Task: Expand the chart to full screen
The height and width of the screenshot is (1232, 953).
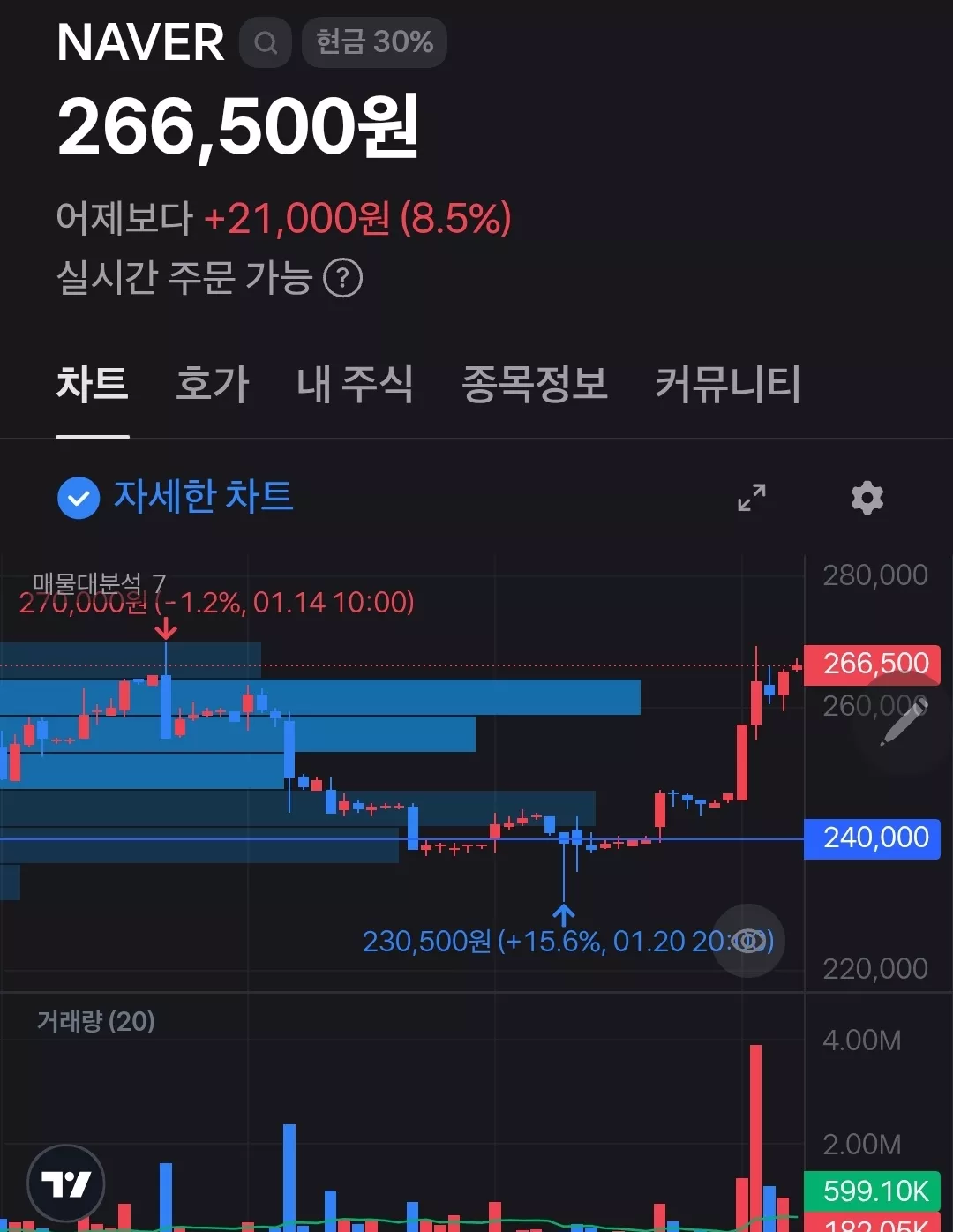Action: tap(752, 498)
